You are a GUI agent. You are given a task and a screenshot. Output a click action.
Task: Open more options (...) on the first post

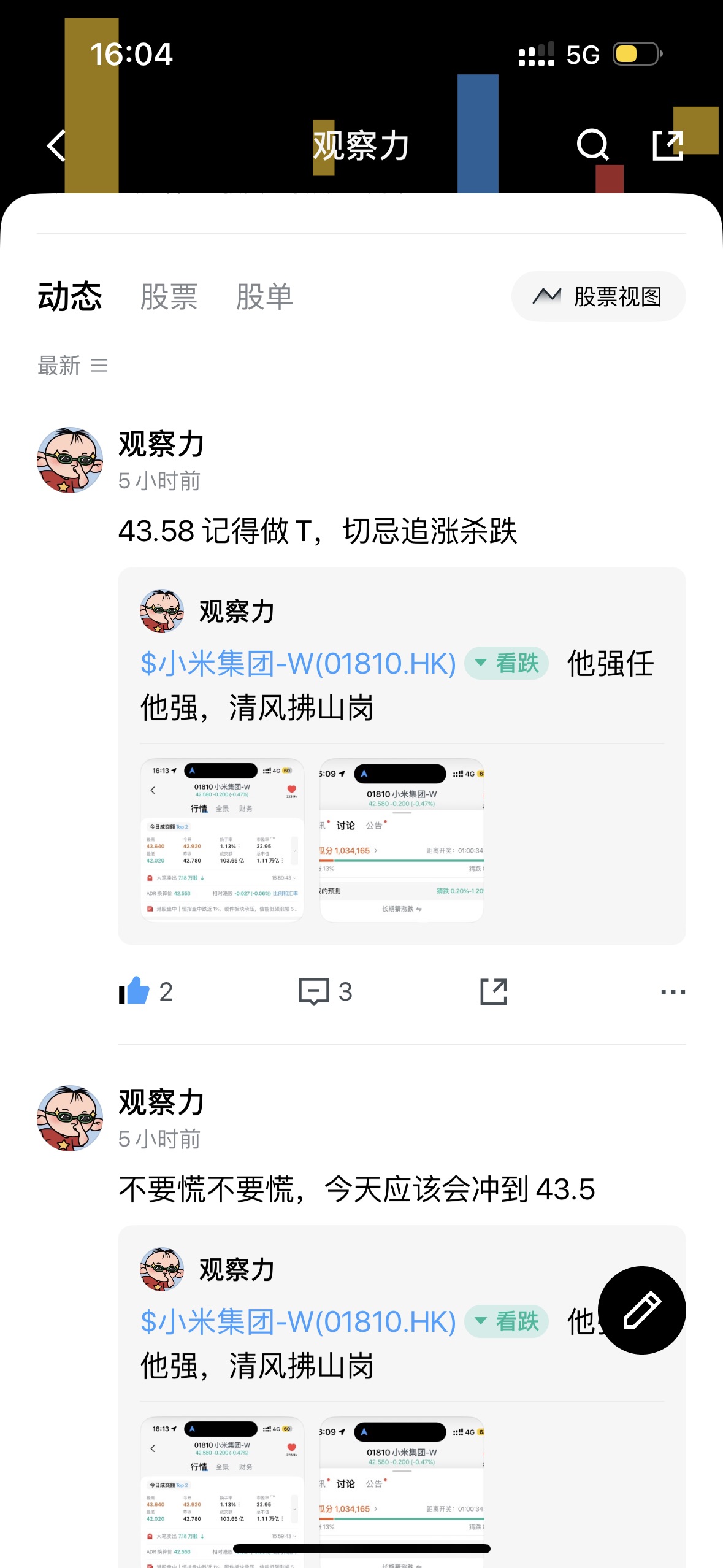pos(673,991)
